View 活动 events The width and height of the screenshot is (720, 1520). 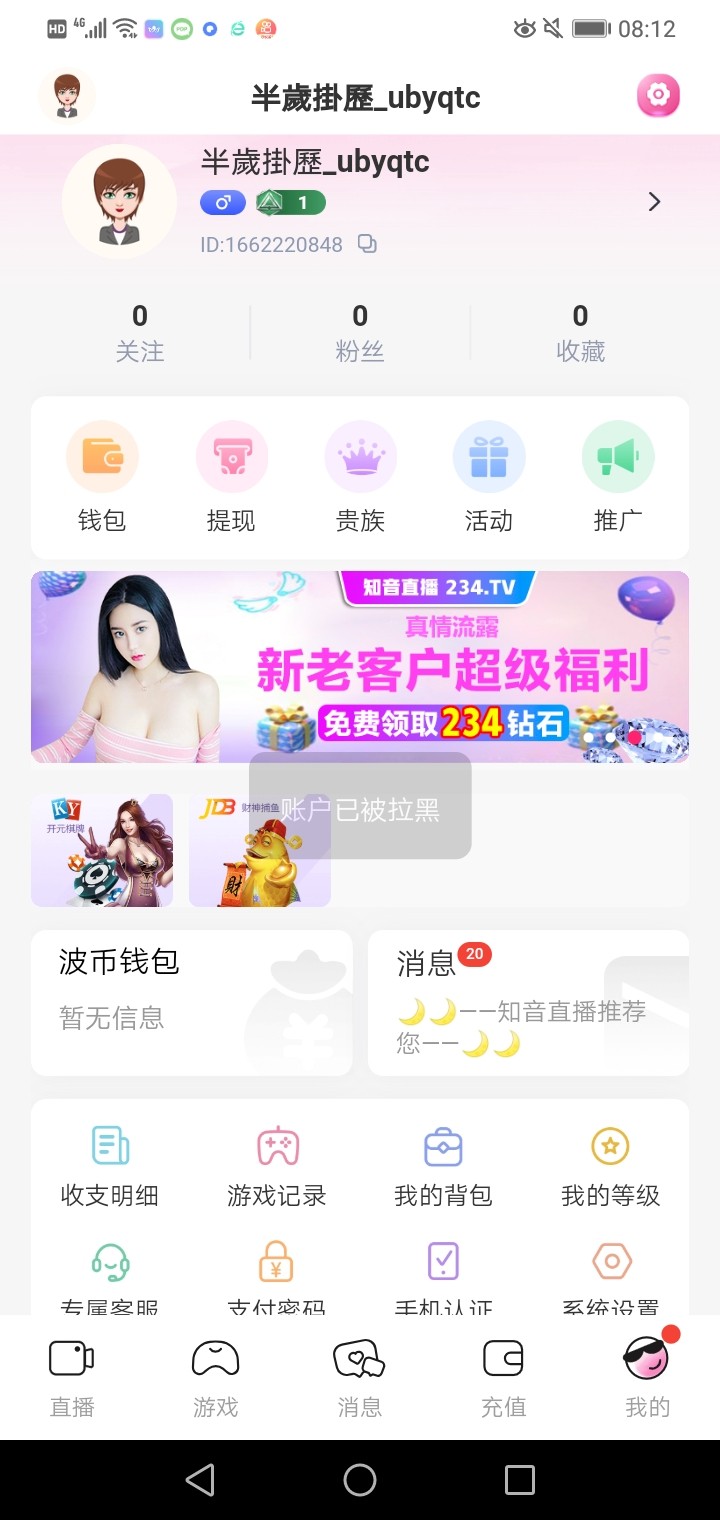[x=489, y=477]
